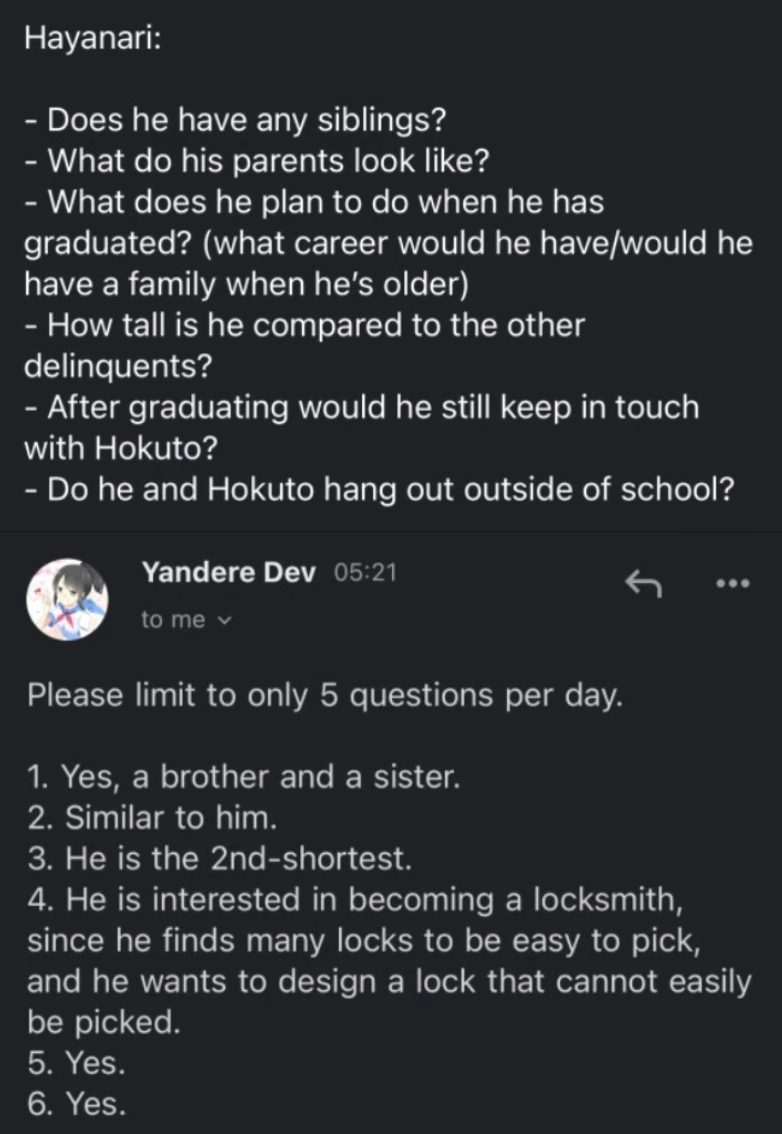Expand the "to me" recipient details

[186, 620]
